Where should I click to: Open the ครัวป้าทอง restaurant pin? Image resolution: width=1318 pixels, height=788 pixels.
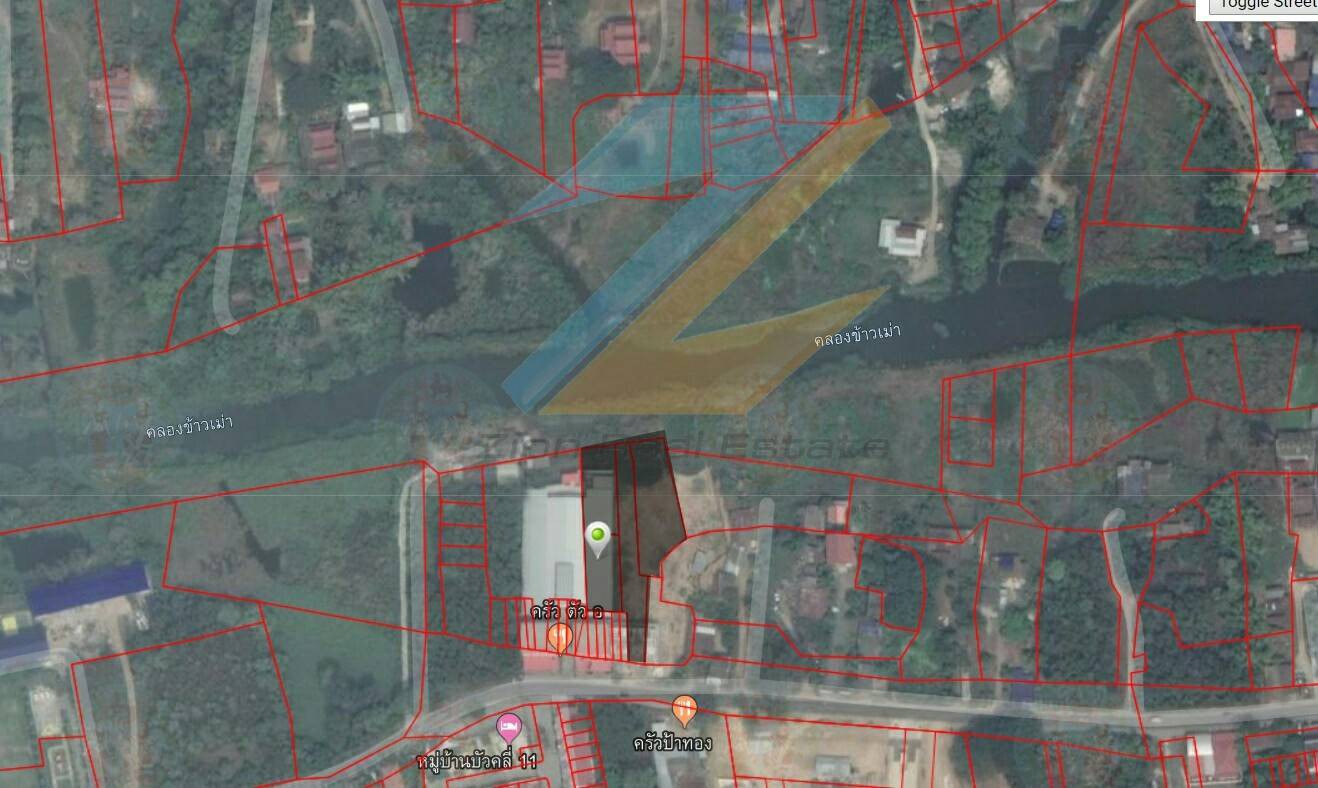(x=684, y=710)
